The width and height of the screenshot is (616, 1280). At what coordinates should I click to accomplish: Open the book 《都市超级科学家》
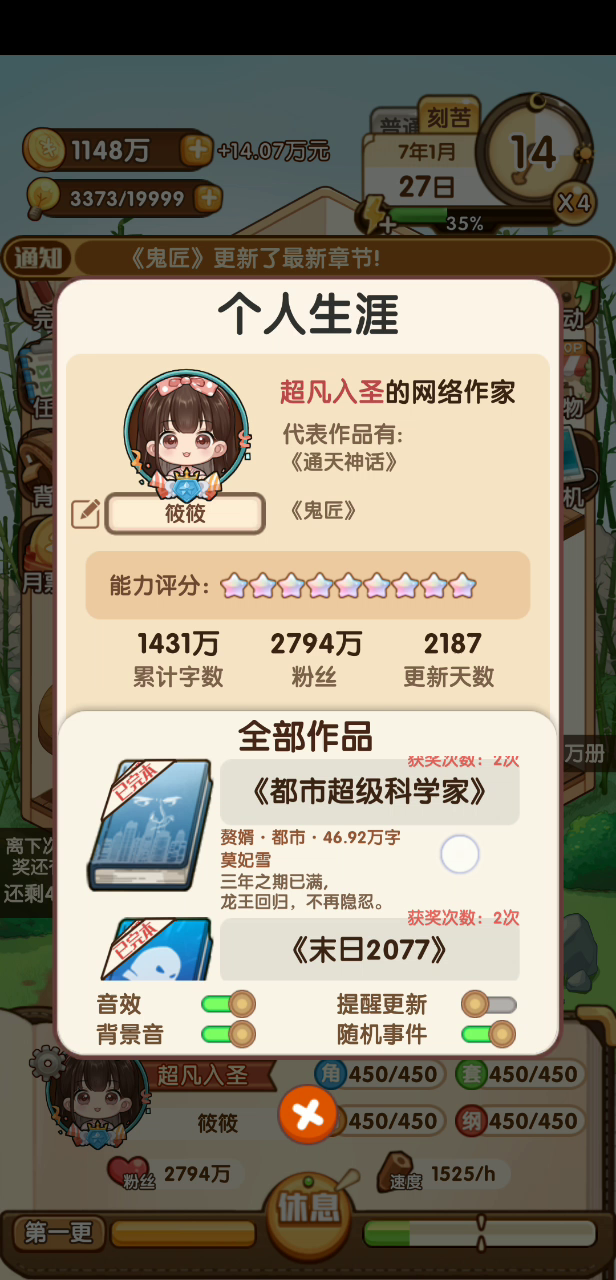369,792
